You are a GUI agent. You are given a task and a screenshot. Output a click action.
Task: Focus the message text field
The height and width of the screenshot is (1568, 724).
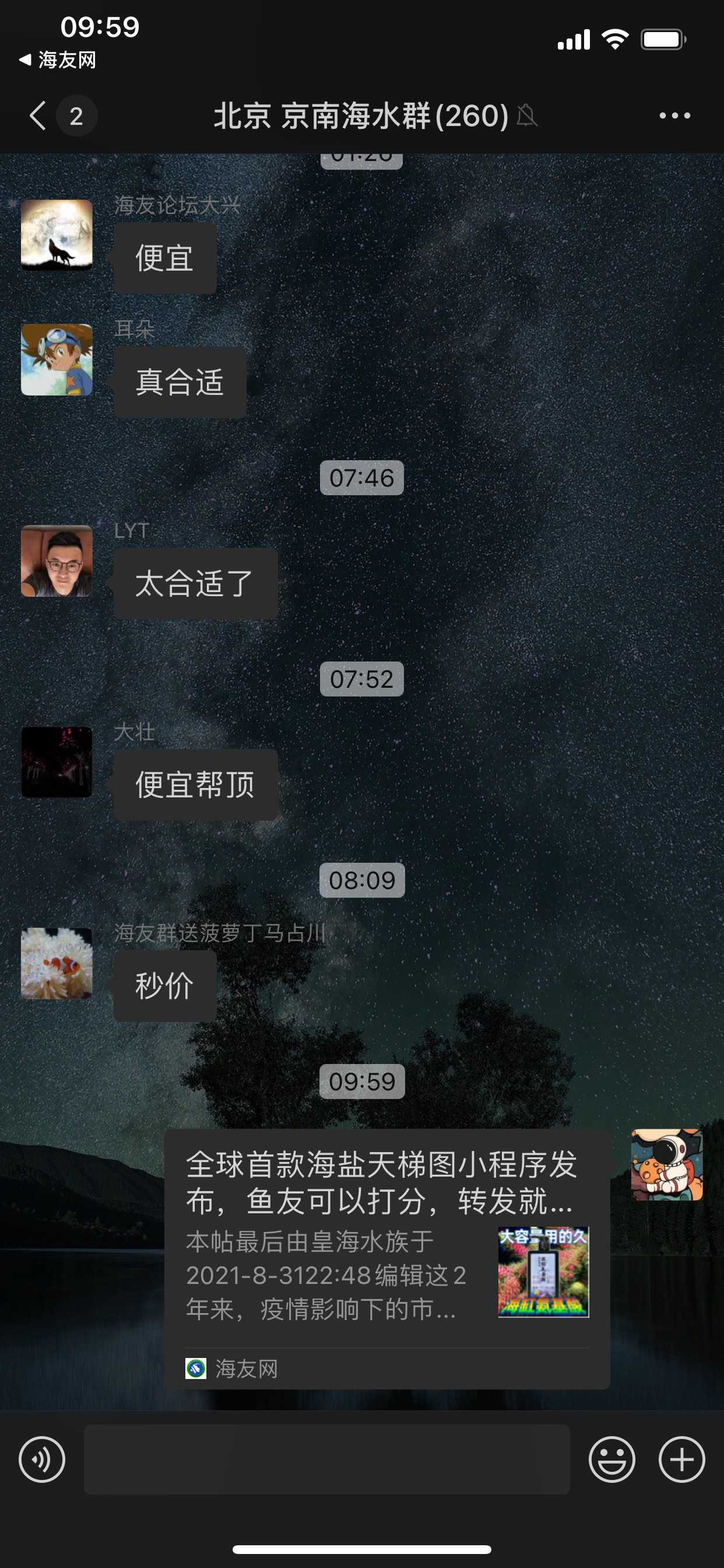(x=326, y=1459)
